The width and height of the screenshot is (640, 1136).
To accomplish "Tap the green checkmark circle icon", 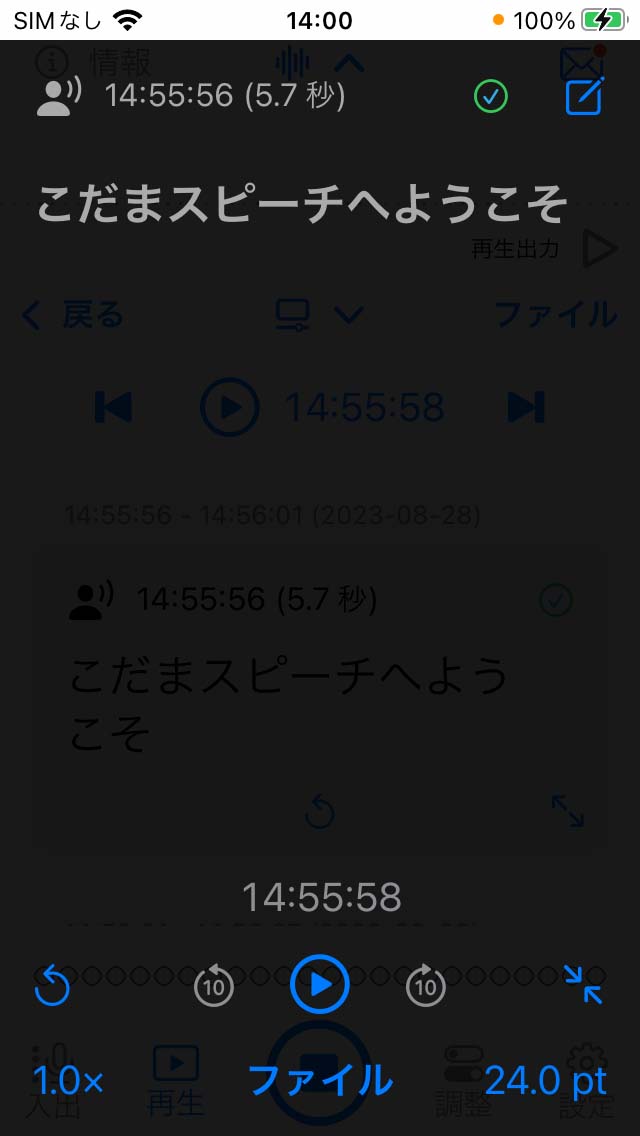I will pos(490,96).
